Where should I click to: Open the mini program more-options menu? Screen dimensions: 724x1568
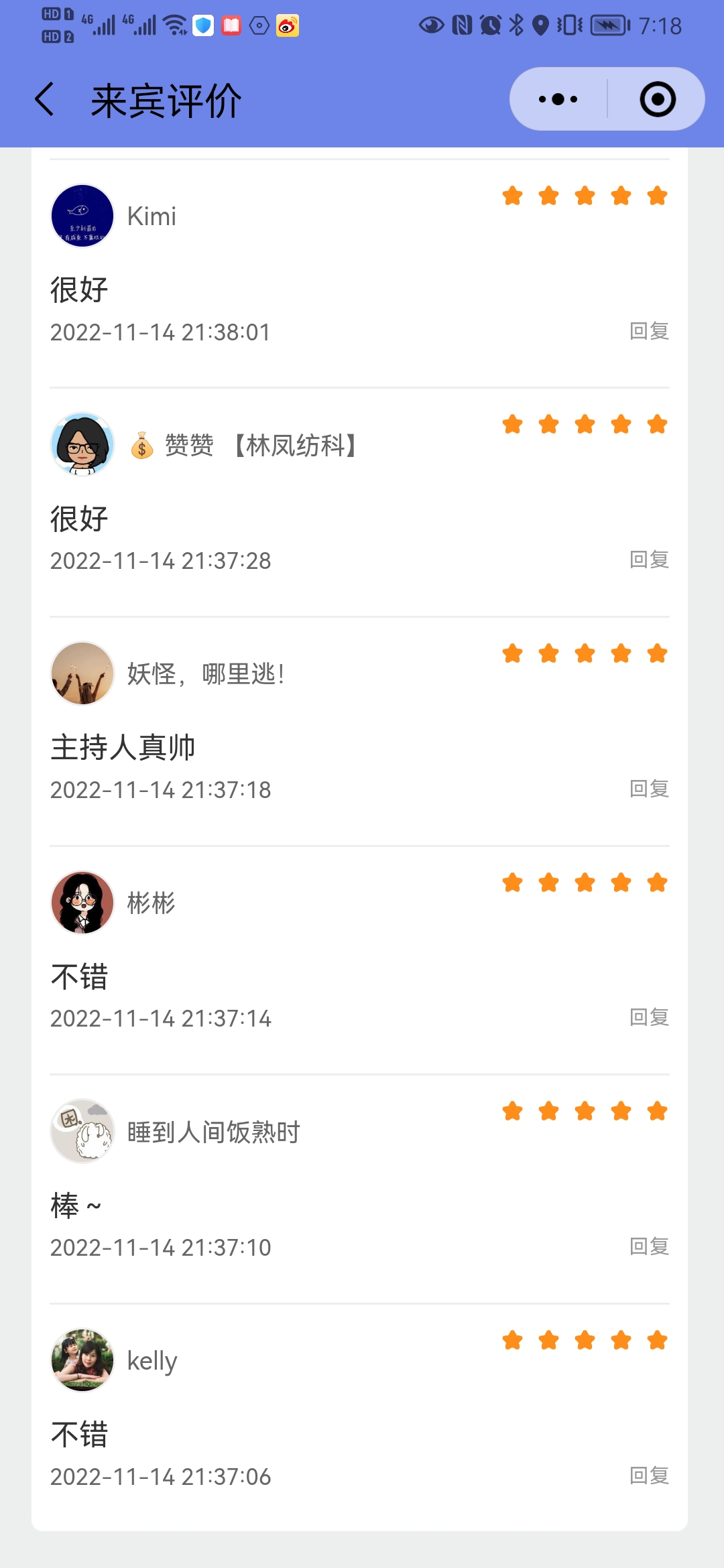(558, 100)
